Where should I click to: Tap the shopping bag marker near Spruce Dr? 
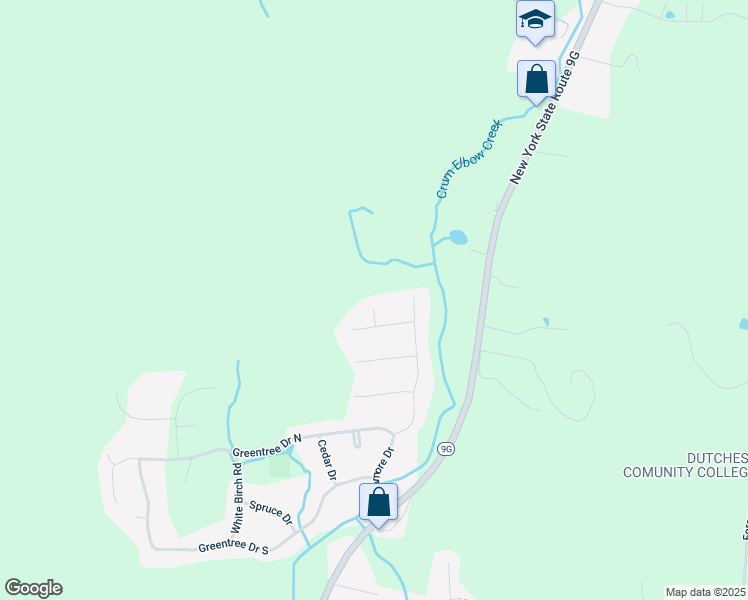coord(378,502)
